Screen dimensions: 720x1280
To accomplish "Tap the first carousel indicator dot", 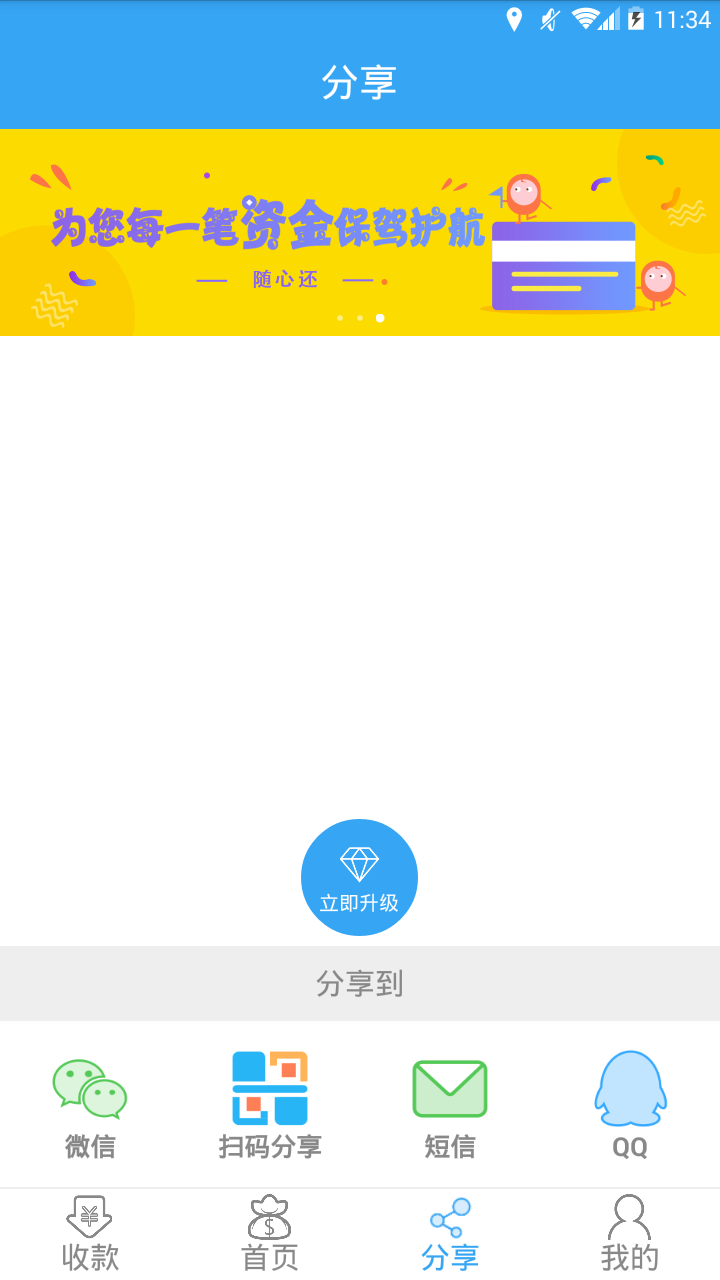I will [x=342, y=318].
